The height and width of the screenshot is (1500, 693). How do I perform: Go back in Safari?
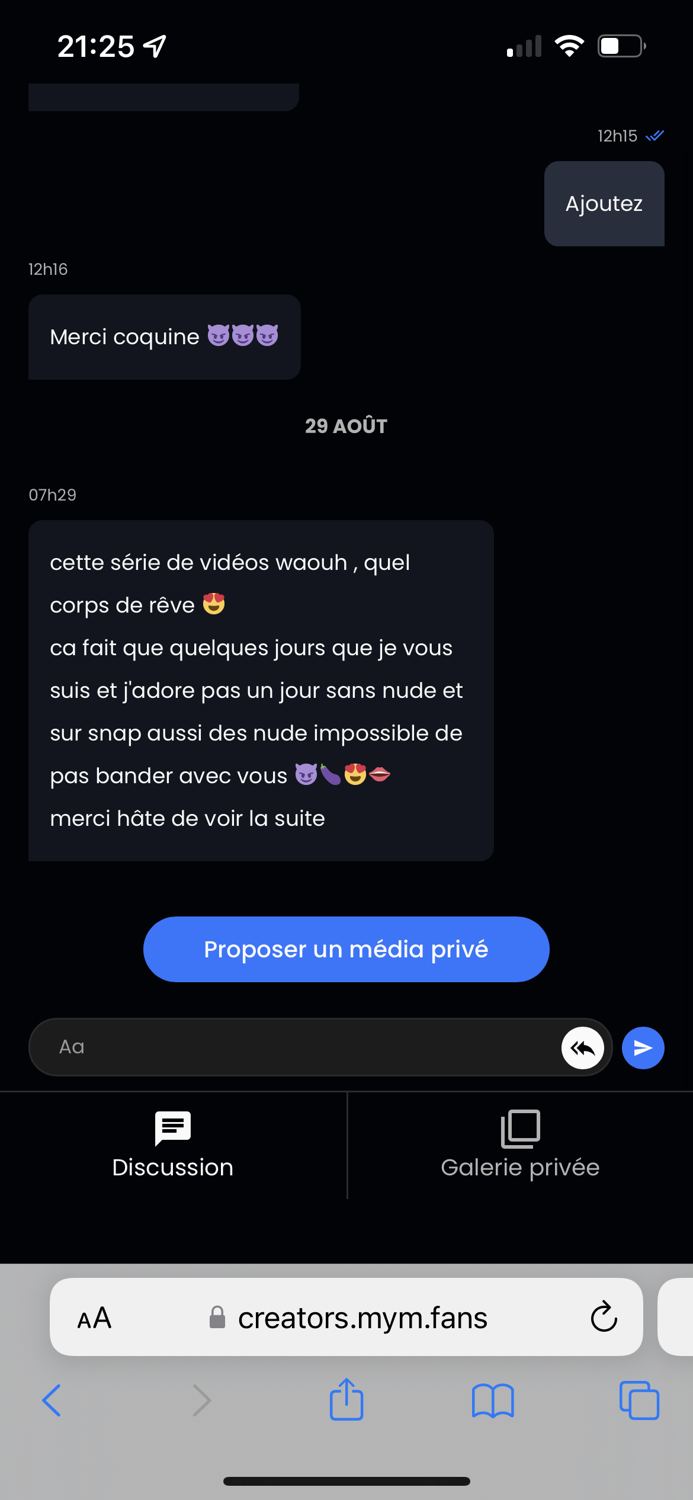pyautogui.click(x=52, y=1400)
